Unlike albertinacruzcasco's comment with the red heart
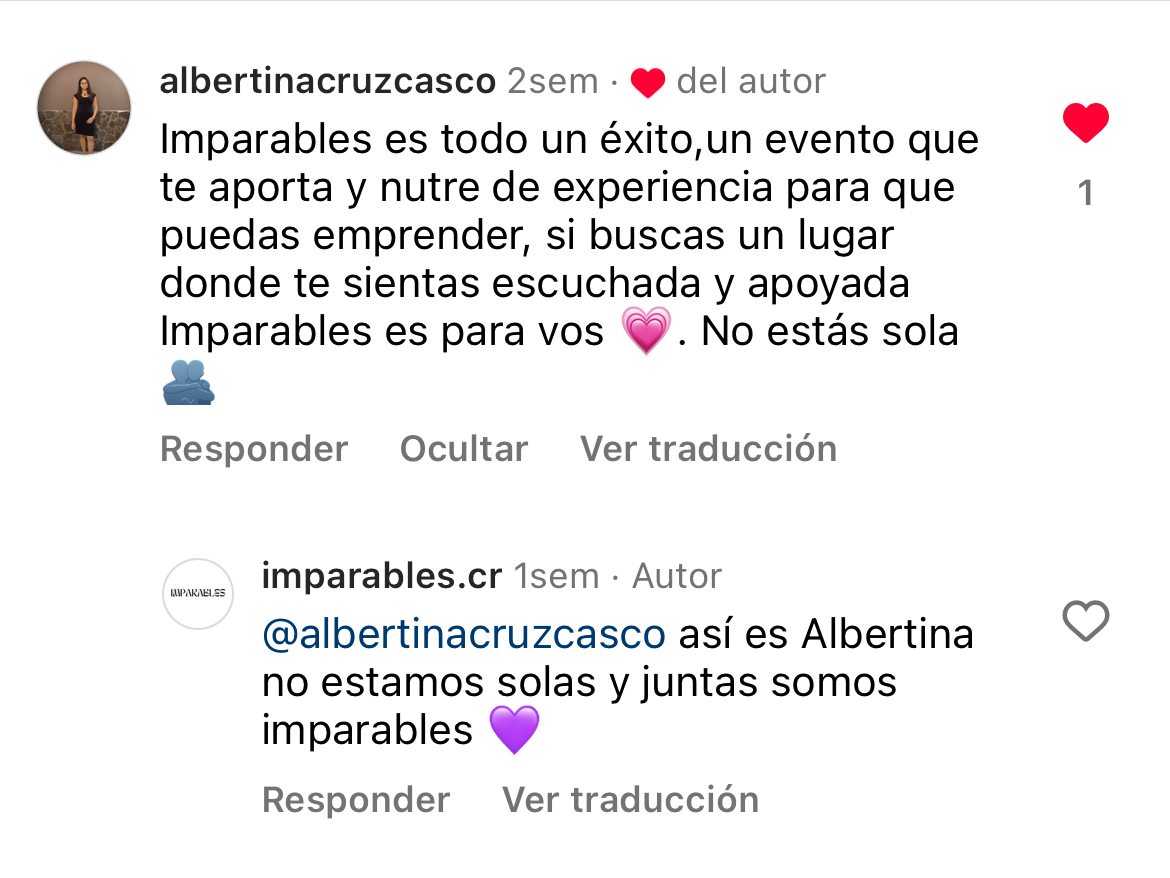Viewport: 1170px width, 878px height. click(x=1085, y=123)
